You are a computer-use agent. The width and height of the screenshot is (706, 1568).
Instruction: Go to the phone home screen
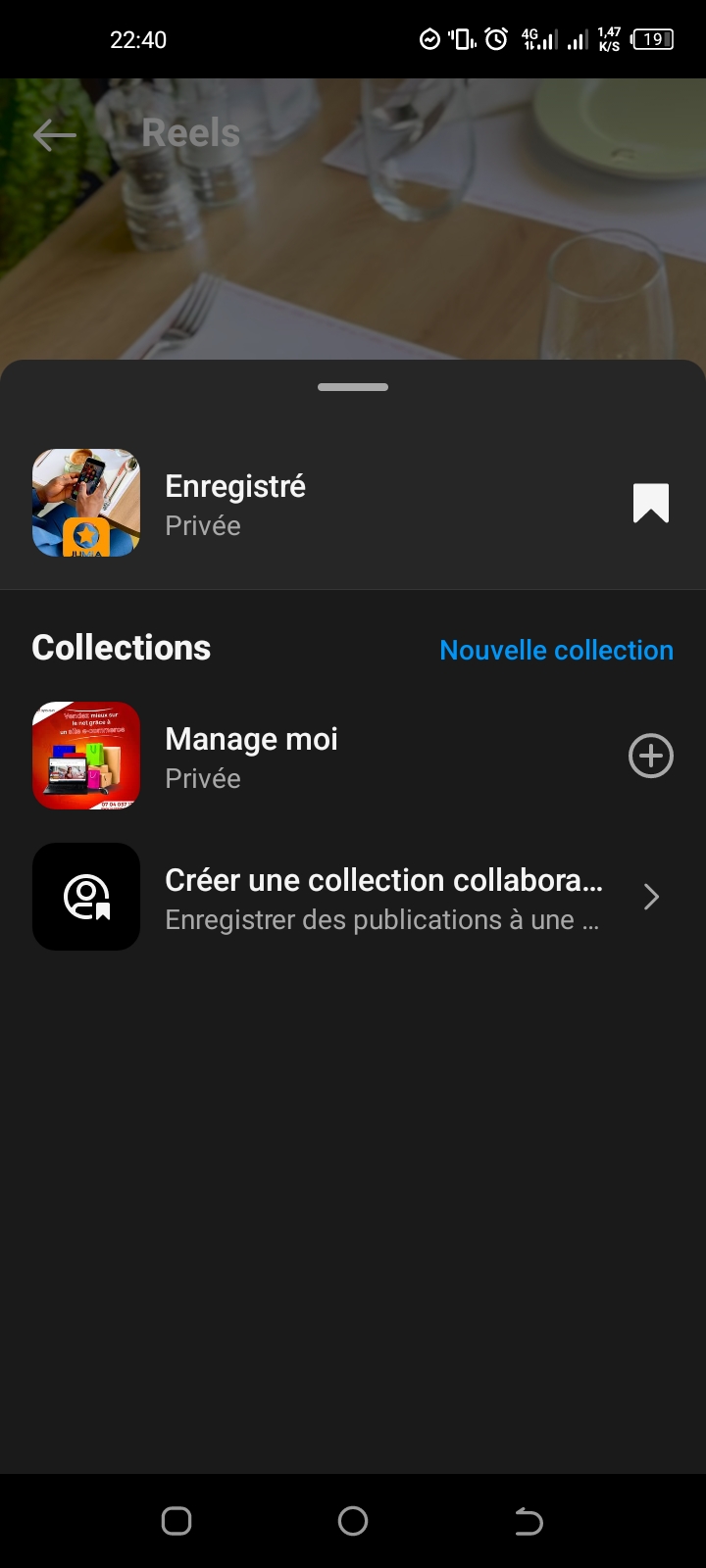(x=353, y=1521)
